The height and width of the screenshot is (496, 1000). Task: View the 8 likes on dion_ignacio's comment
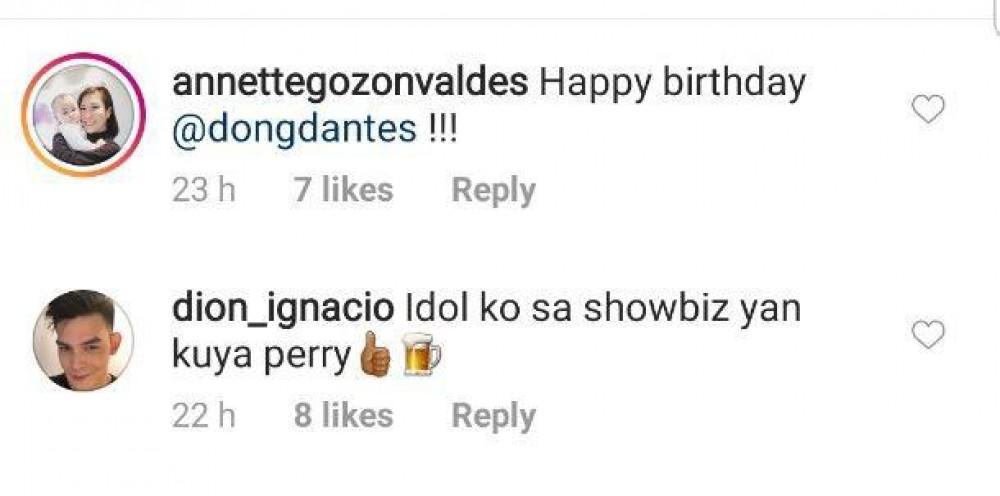tap(343, 416)
